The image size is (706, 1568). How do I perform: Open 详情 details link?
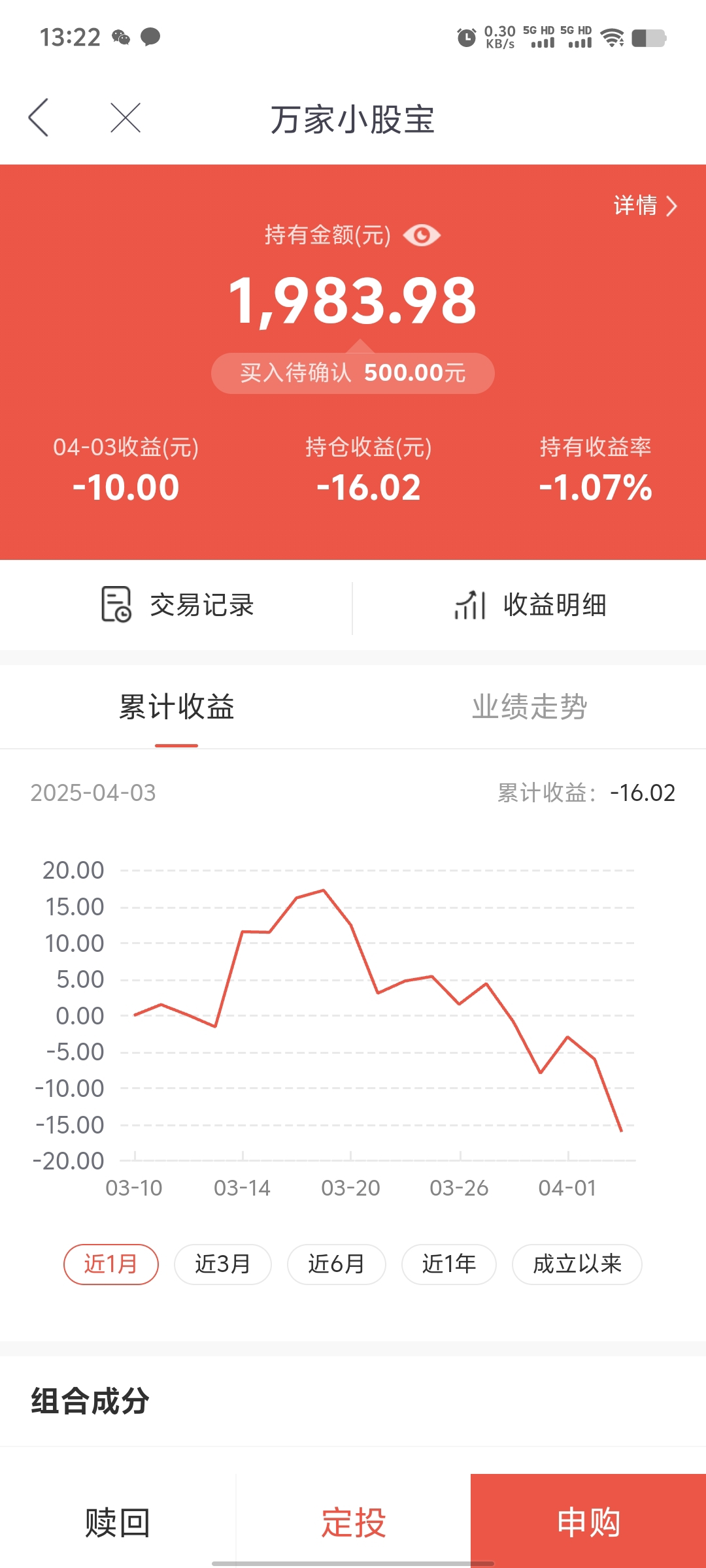pyautogui.click(x=645, y=206)
